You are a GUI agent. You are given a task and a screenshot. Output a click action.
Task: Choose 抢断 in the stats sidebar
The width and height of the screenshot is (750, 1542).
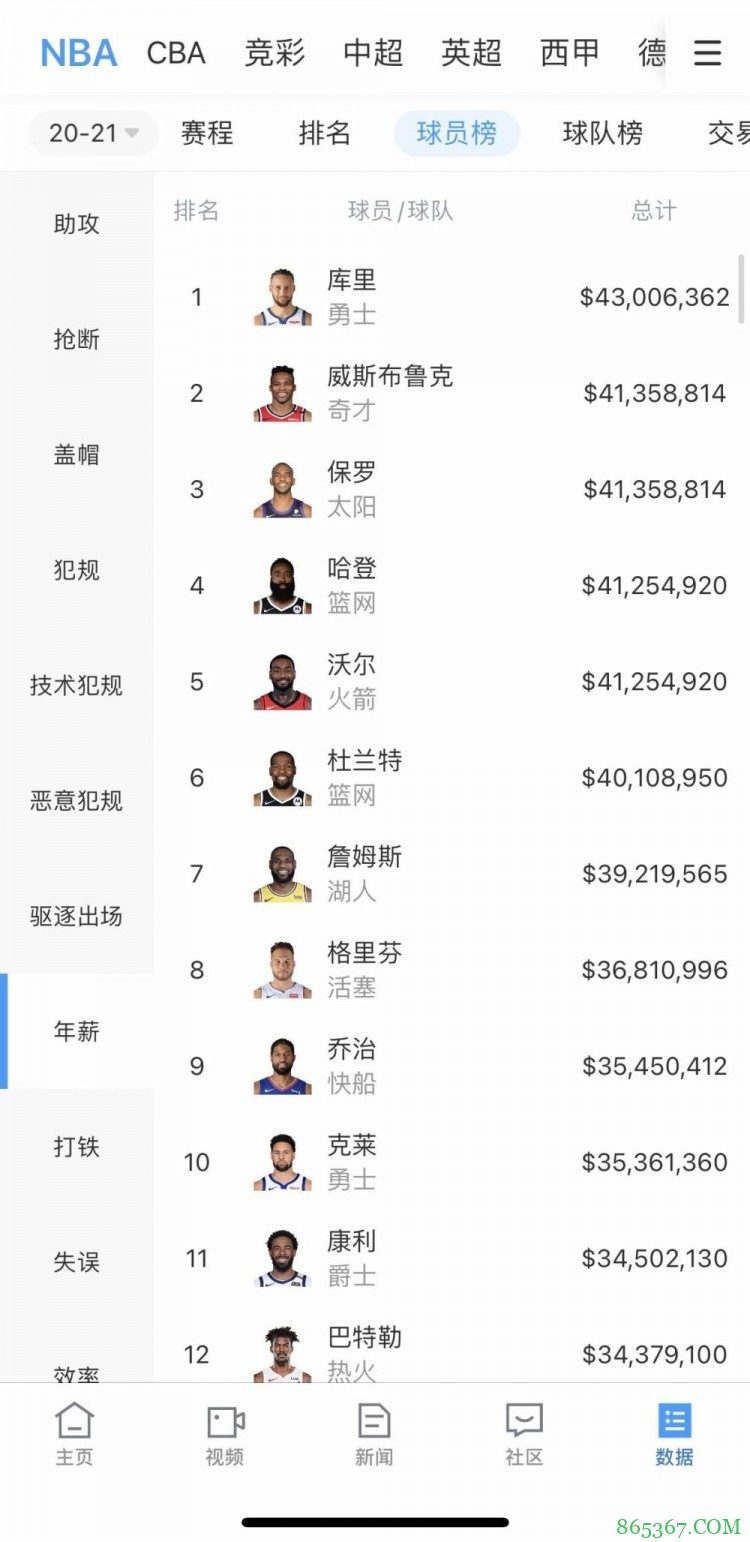tap(77, 339)
